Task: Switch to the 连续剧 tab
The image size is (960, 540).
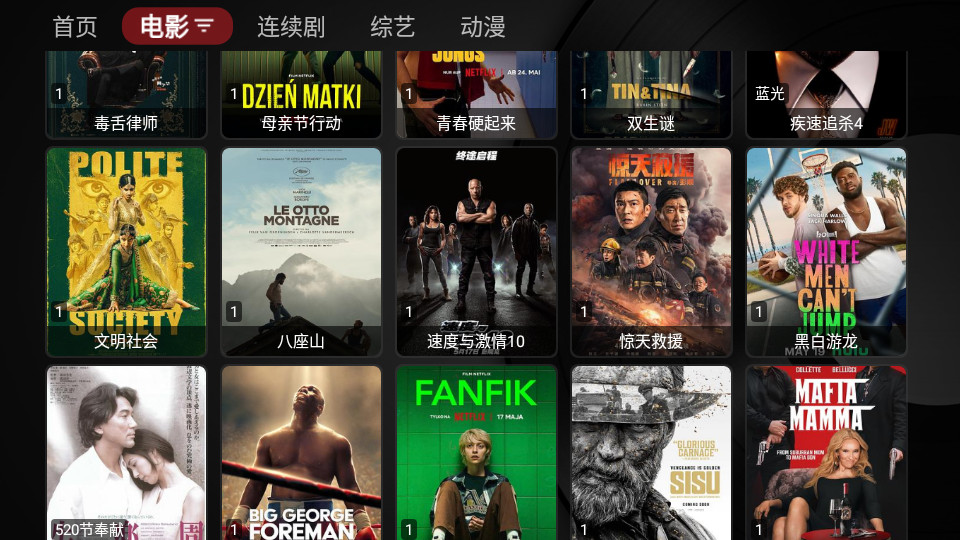Action: coord(291,27)
